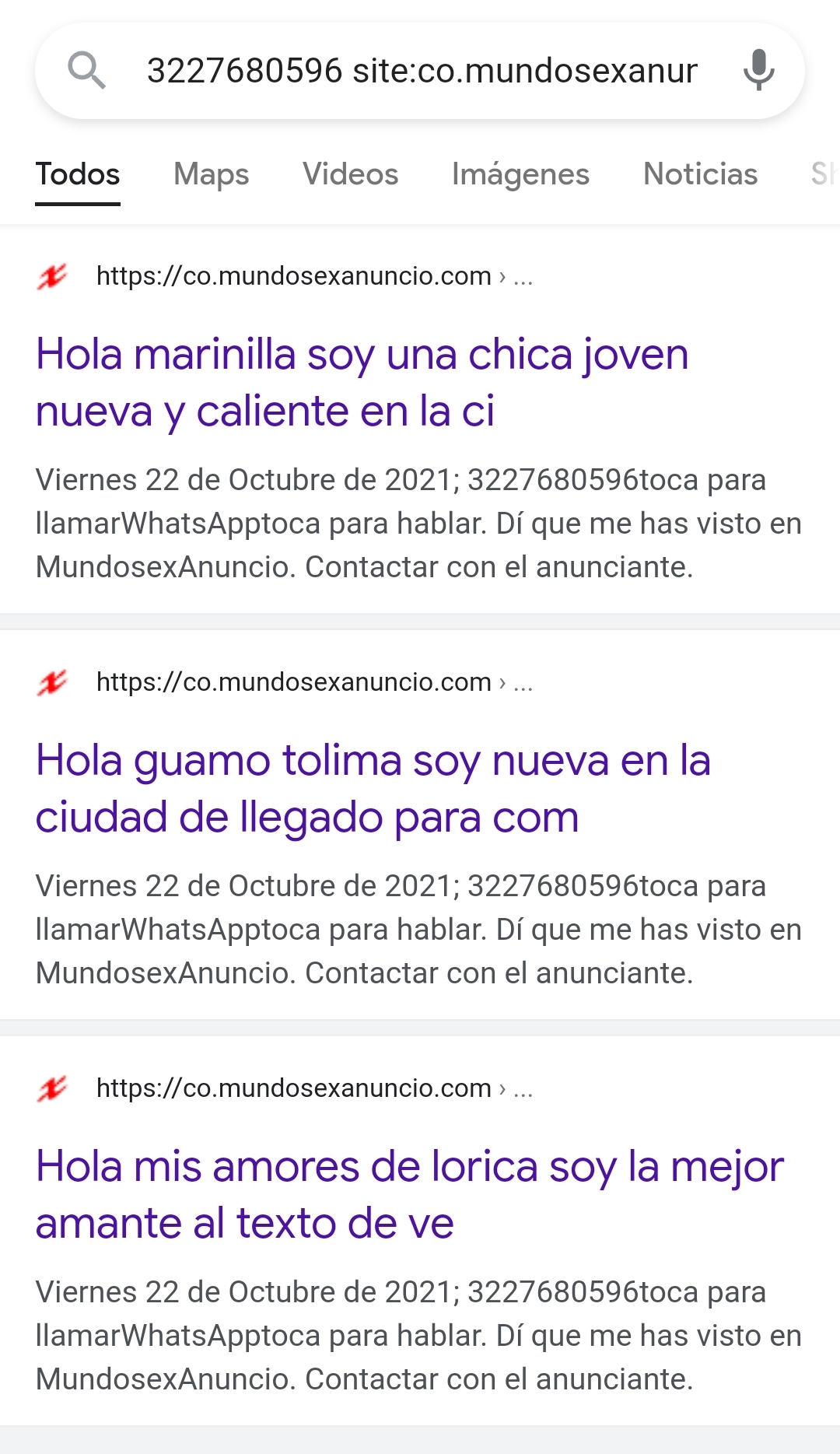Open the 'Hola guamo tolima soy nueva' listing
This screenshot has height=1454, width=840.
[x=372, y=787]
